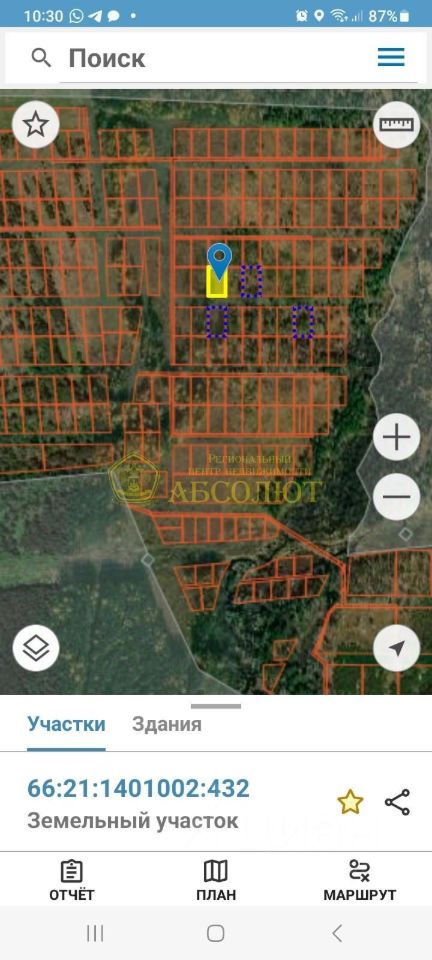
Task: Open favorites star on the map
Action: [x=35, y=125]
